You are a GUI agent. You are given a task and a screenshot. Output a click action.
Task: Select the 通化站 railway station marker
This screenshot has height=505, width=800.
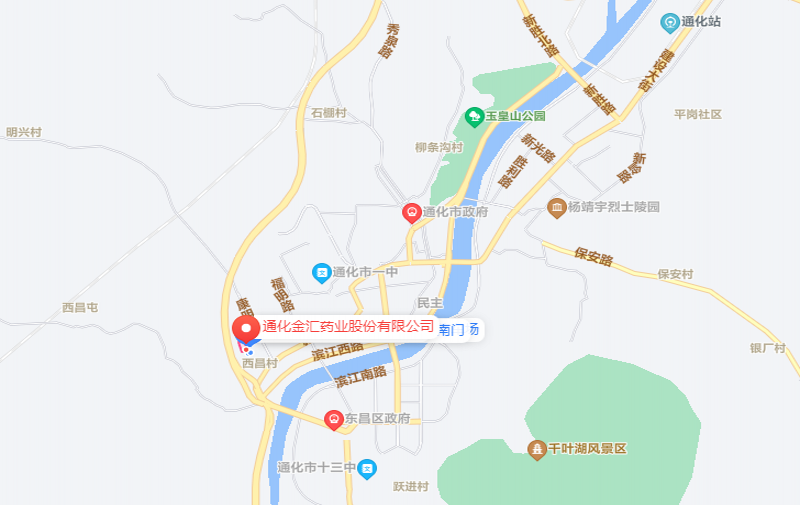tap(670, 20)
